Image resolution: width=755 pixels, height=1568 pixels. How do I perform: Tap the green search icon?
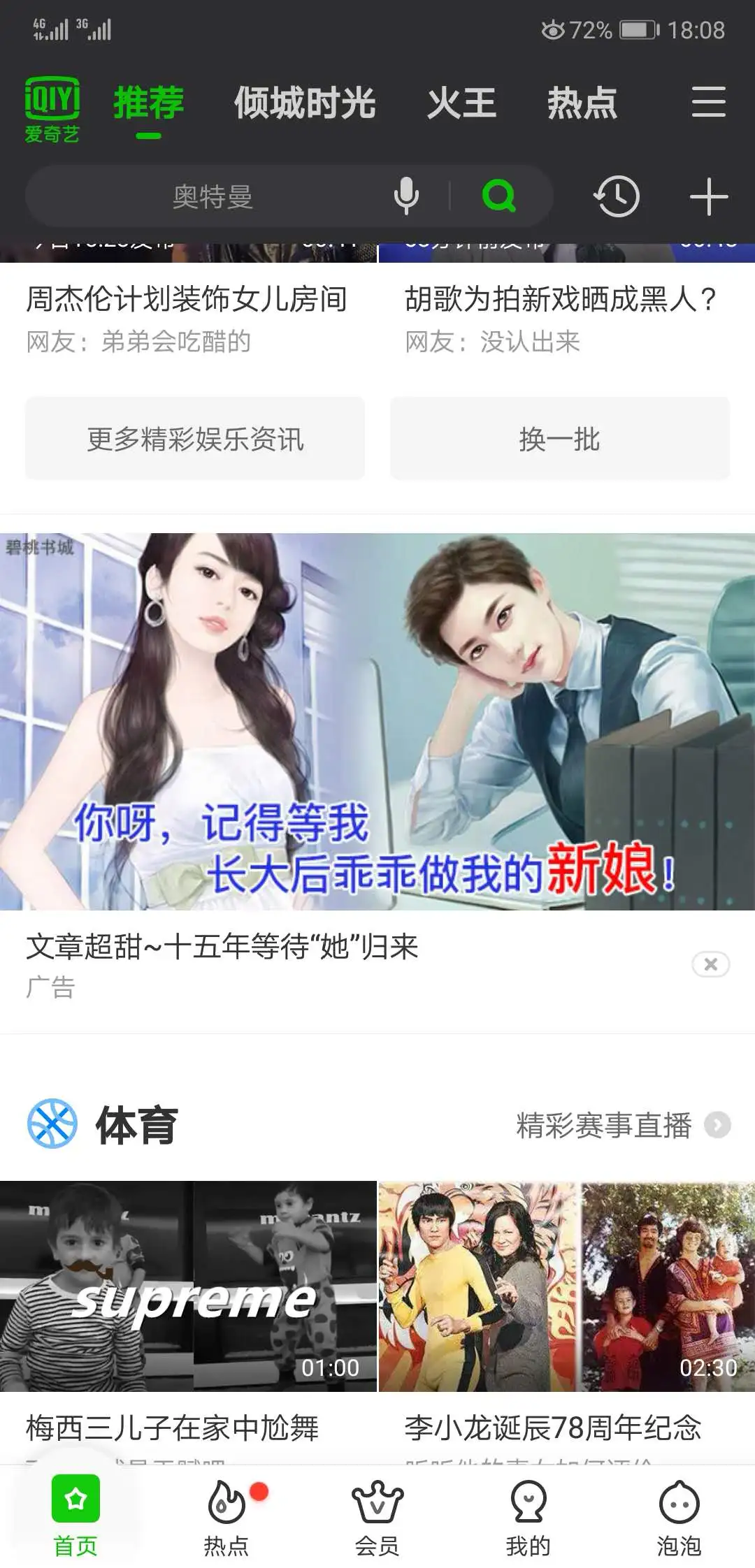pyautogui.click(x=498, y=196)
